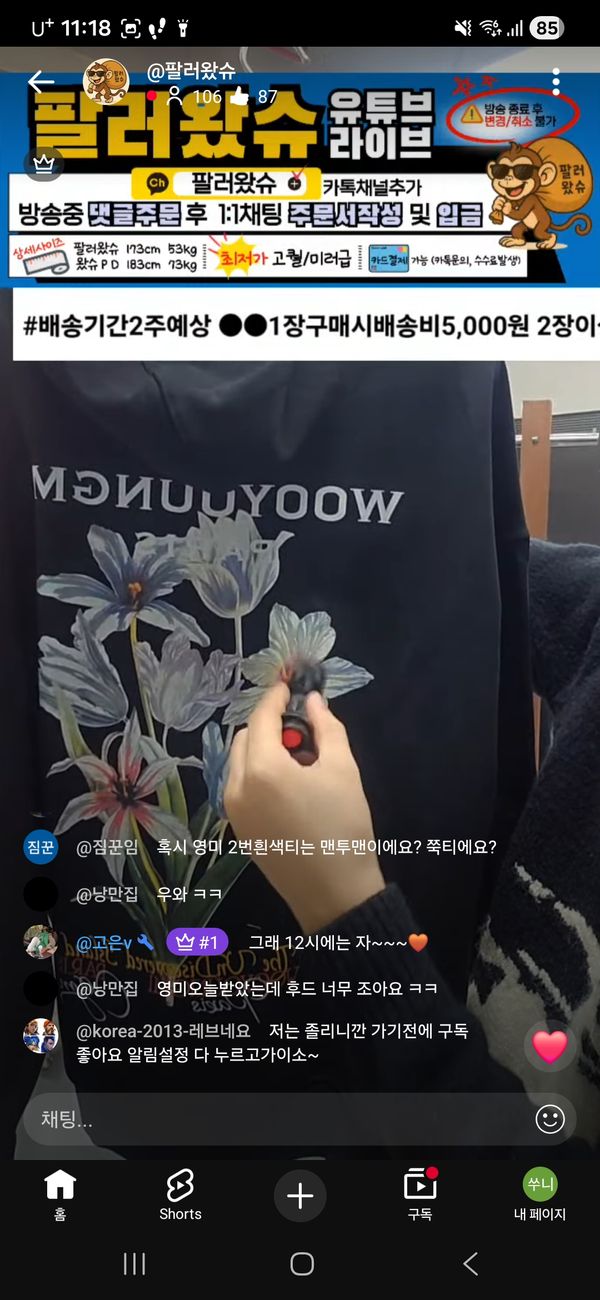Open the 팔러왔슈 channel avatar
This screenshot has height=1300, width=600.
click(105, 82)
